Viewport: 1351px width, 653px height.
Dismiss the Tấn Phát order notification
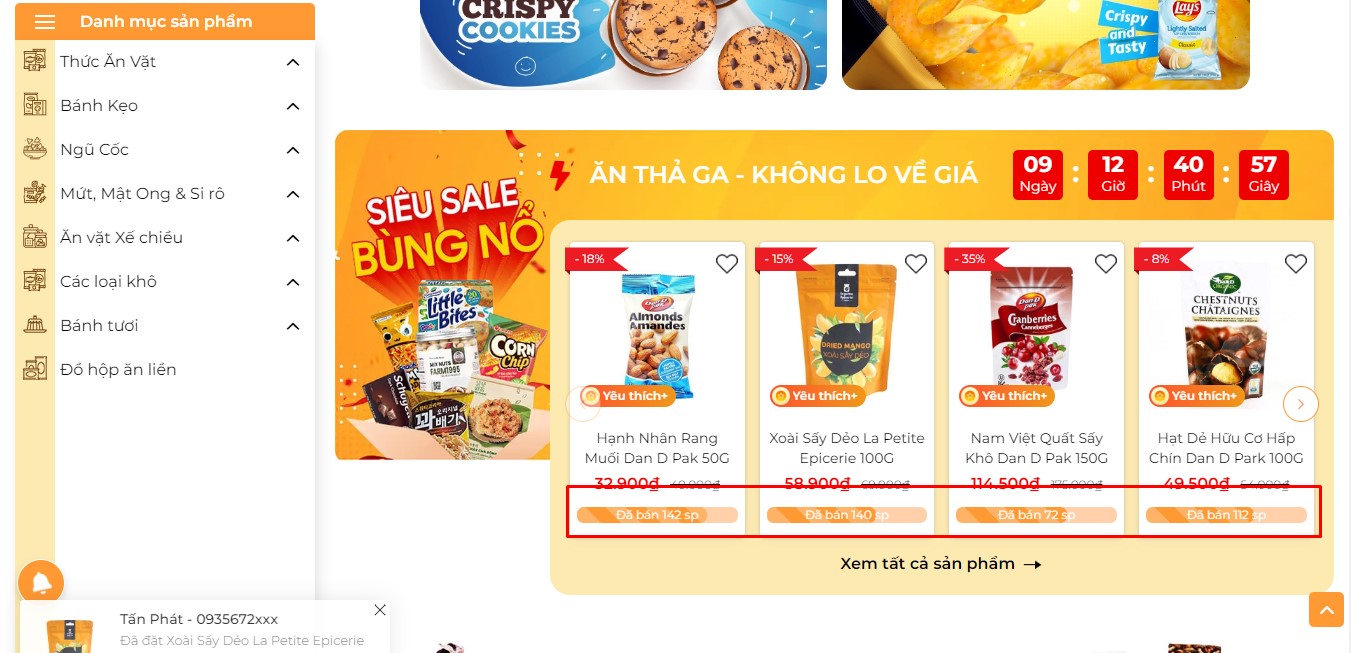point(380,610)
